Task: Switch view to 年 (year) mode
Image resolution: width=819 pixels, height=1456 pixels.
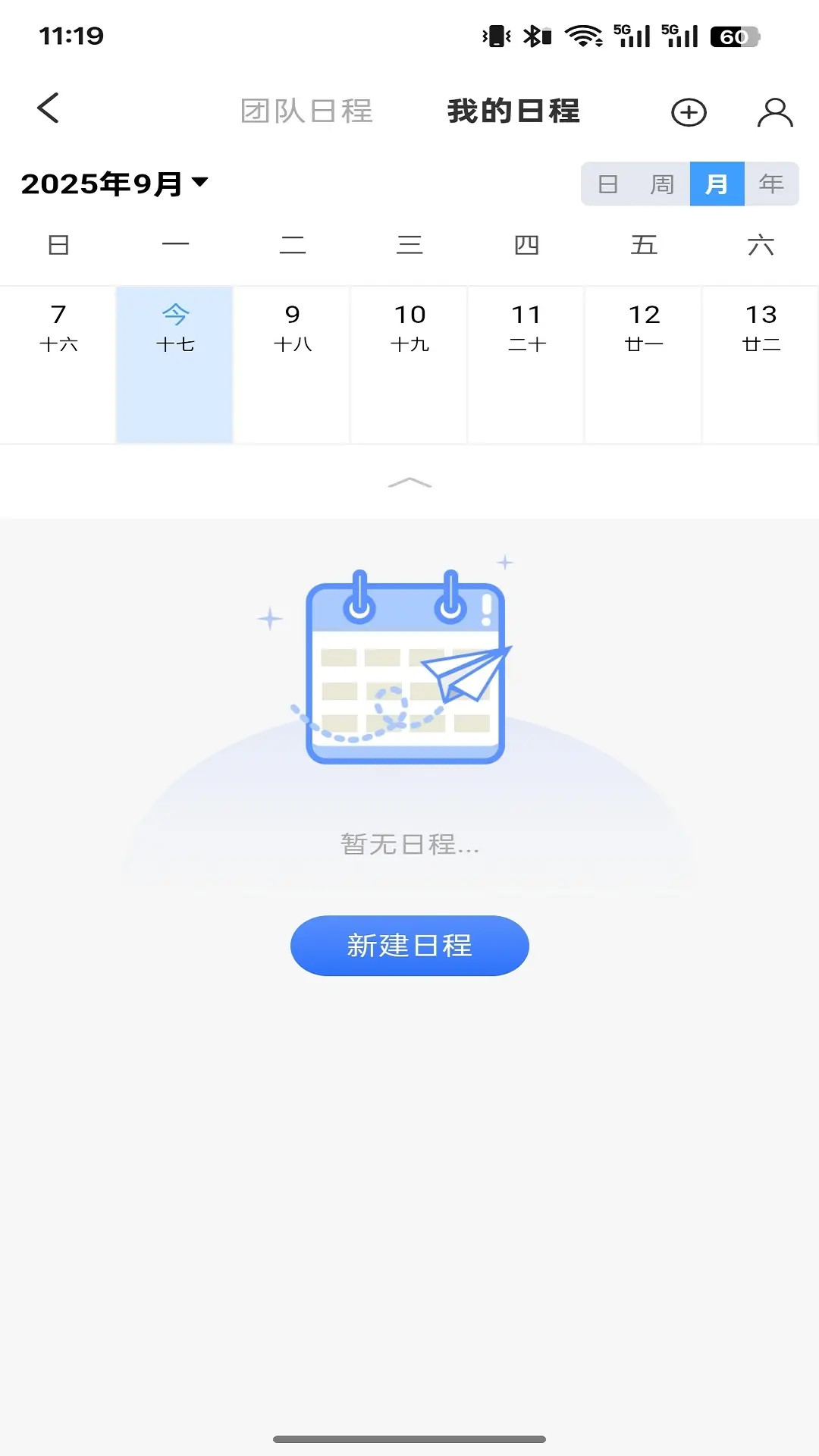Action: point(772,183)
